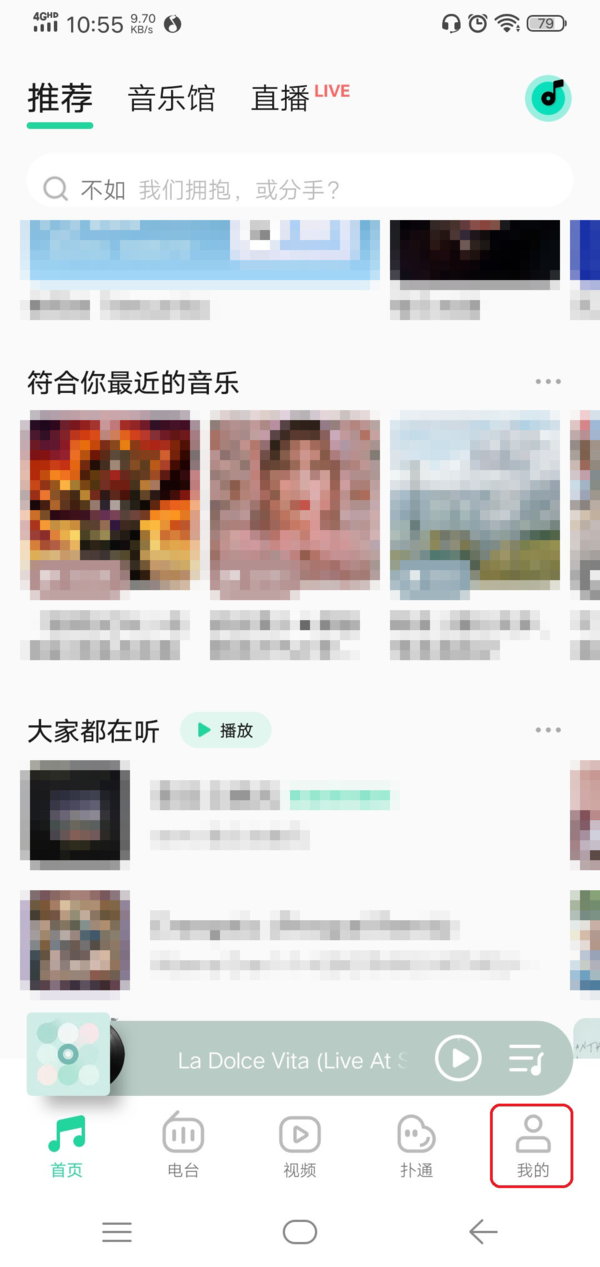Tap the system back arrow
Image resolution: width=600 pixels, height=1267 pixels.
(x=483, y=1232)
